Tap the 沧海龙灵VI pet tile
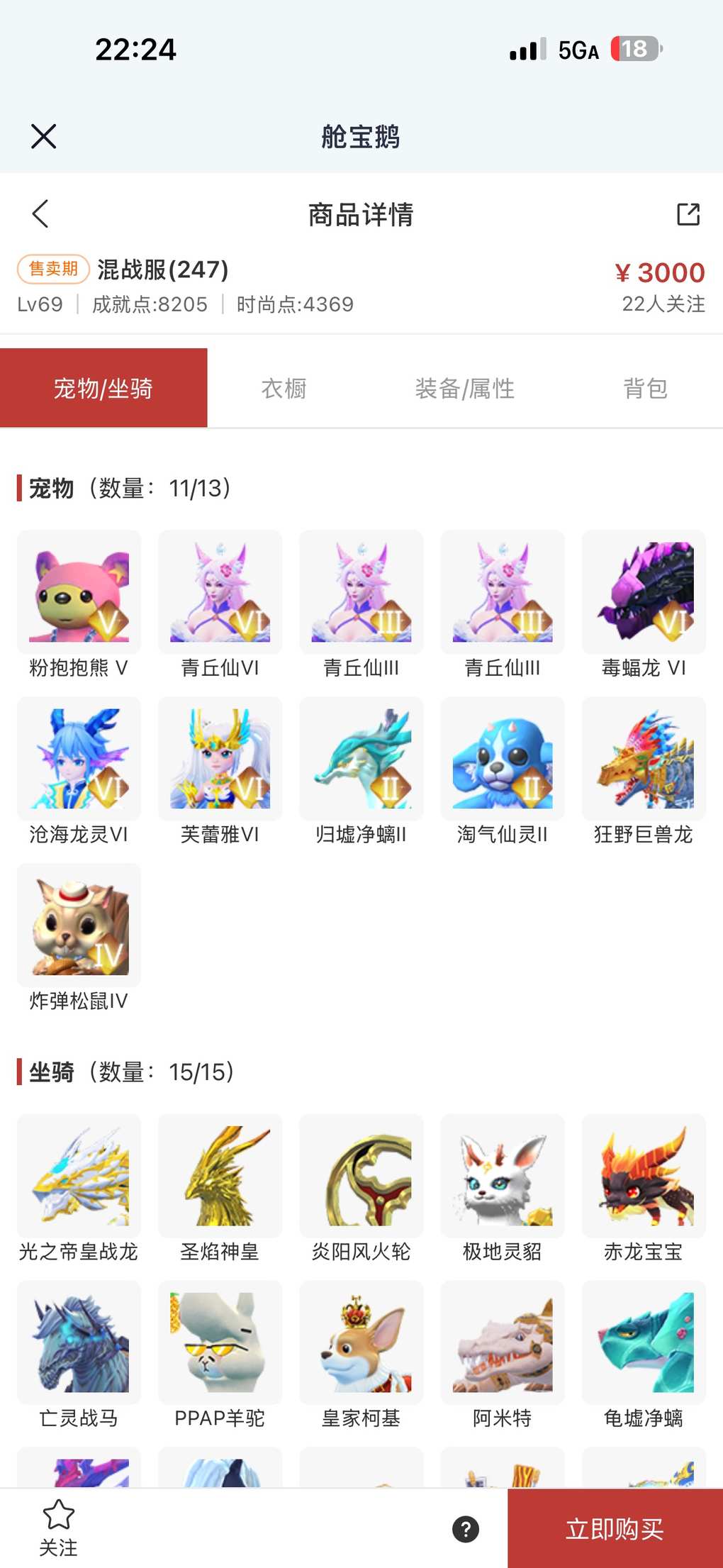The image size is (723, 1568). tap(79, 759)
